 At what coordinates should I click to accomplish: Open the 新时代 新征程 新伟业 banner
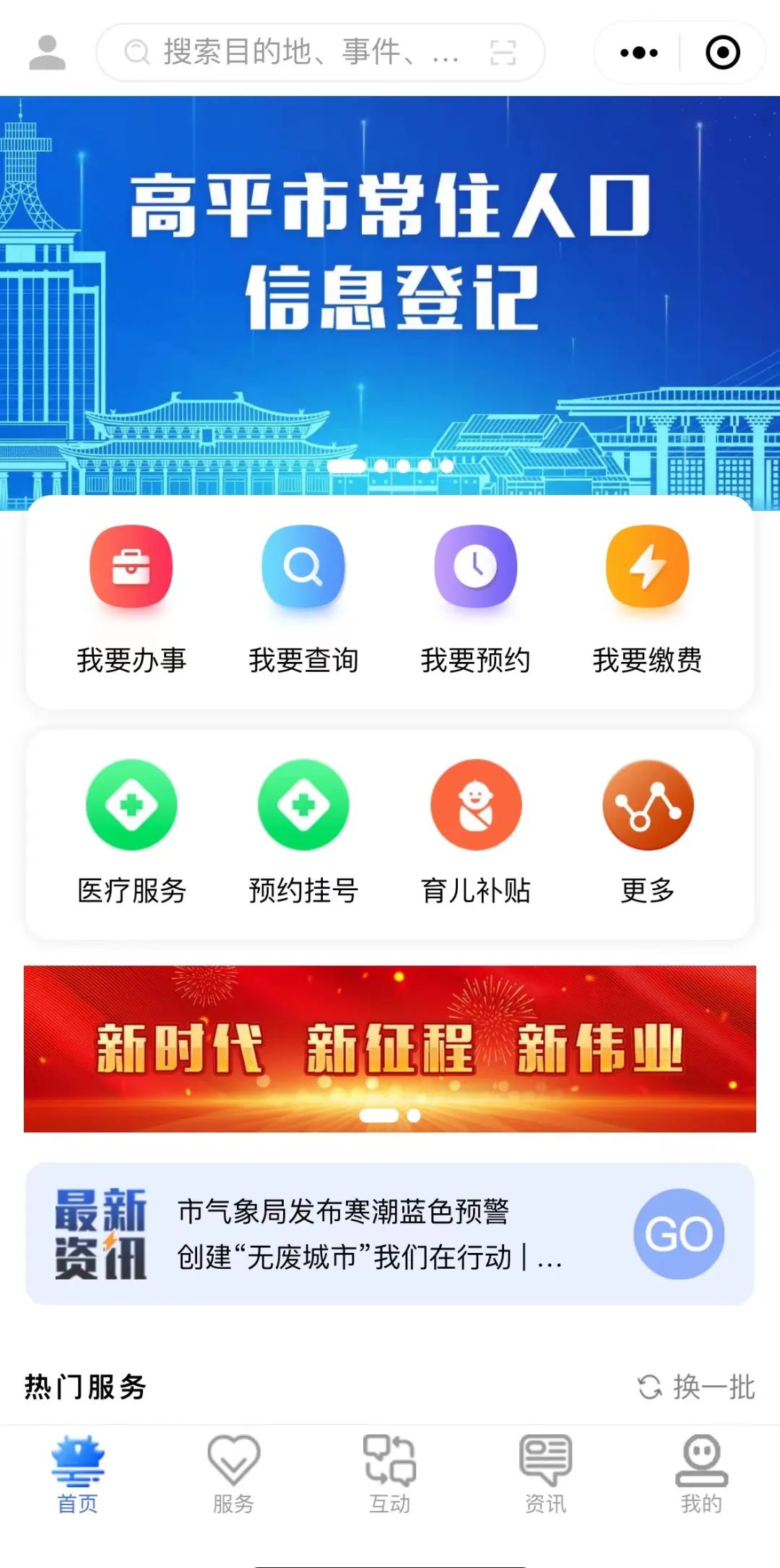390,1048
